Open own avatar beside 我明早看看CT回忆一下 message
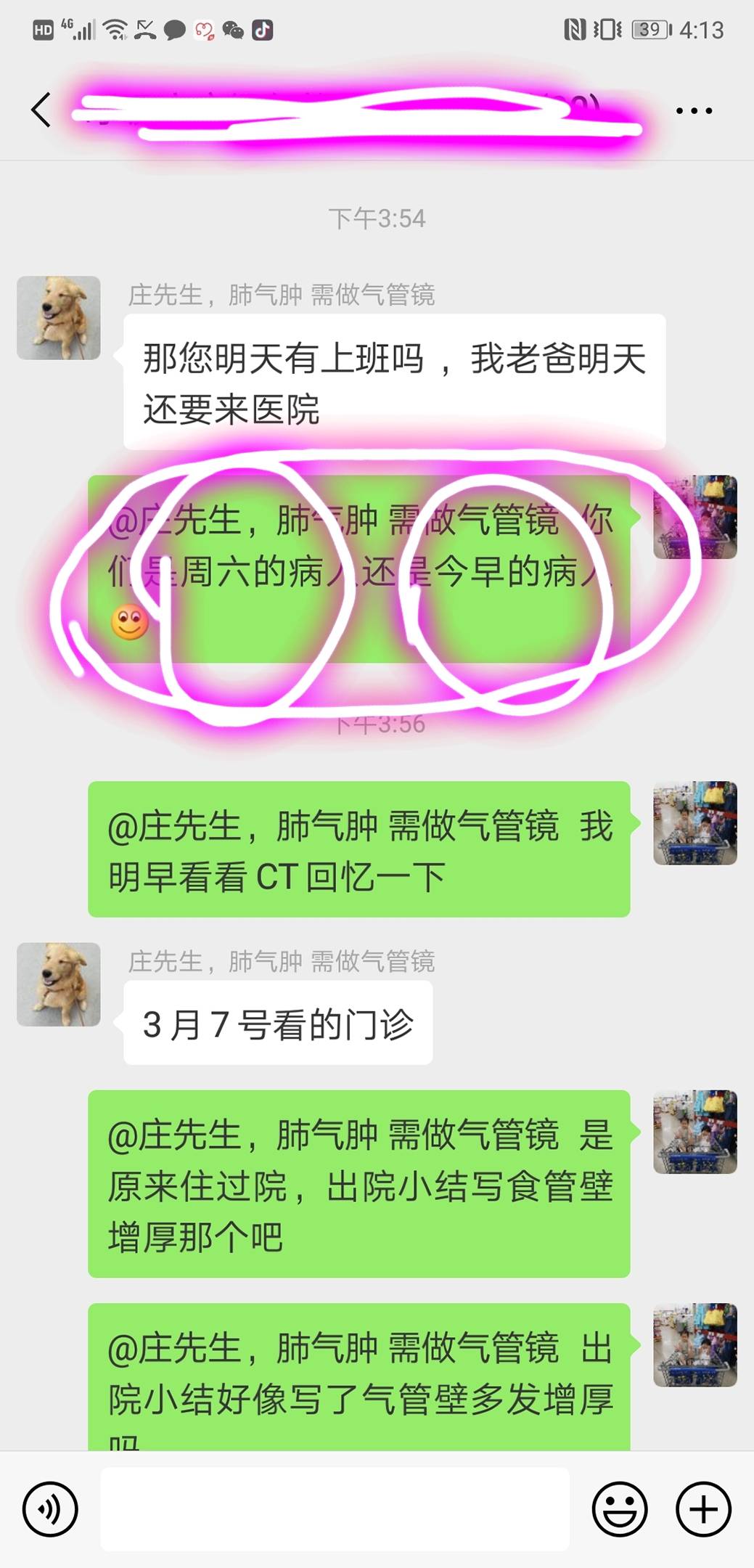The image size is (754, 1568). tap(694, 823)
